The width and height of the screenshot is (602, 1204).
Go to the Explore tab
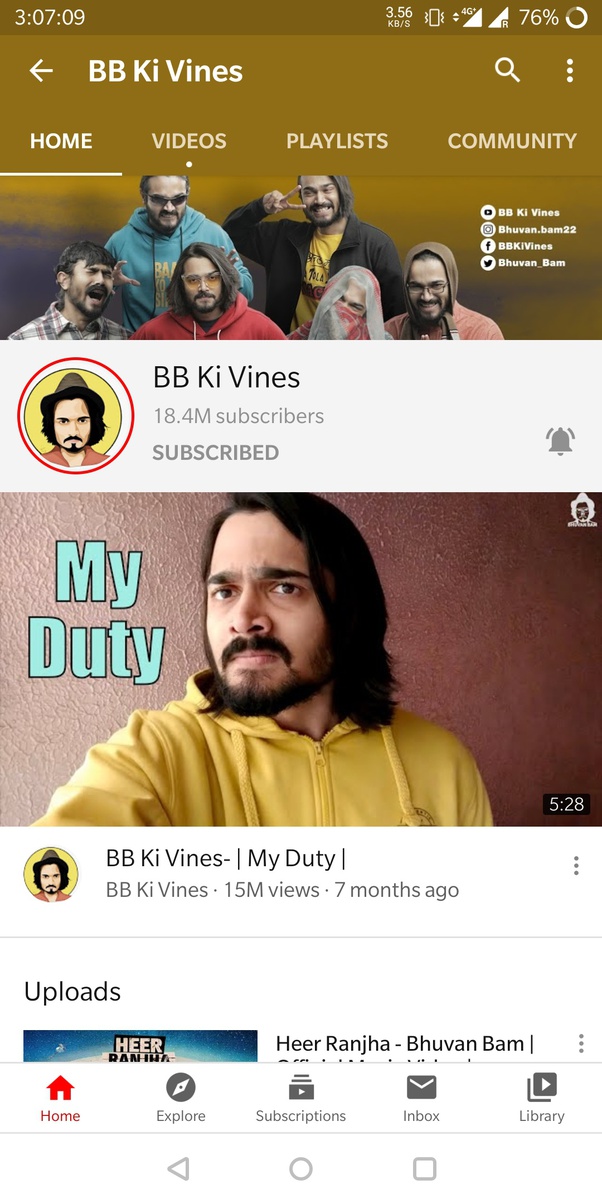pos(180,1097)
